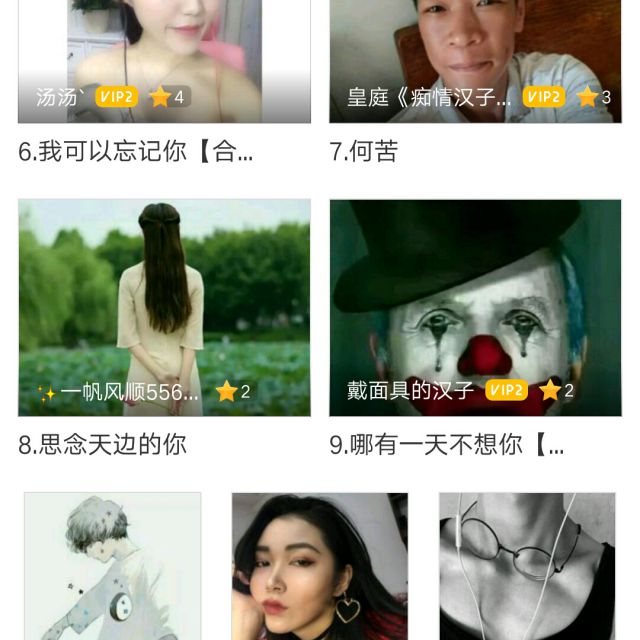Open the anime boy illustration tile

[x=112, y=567]
